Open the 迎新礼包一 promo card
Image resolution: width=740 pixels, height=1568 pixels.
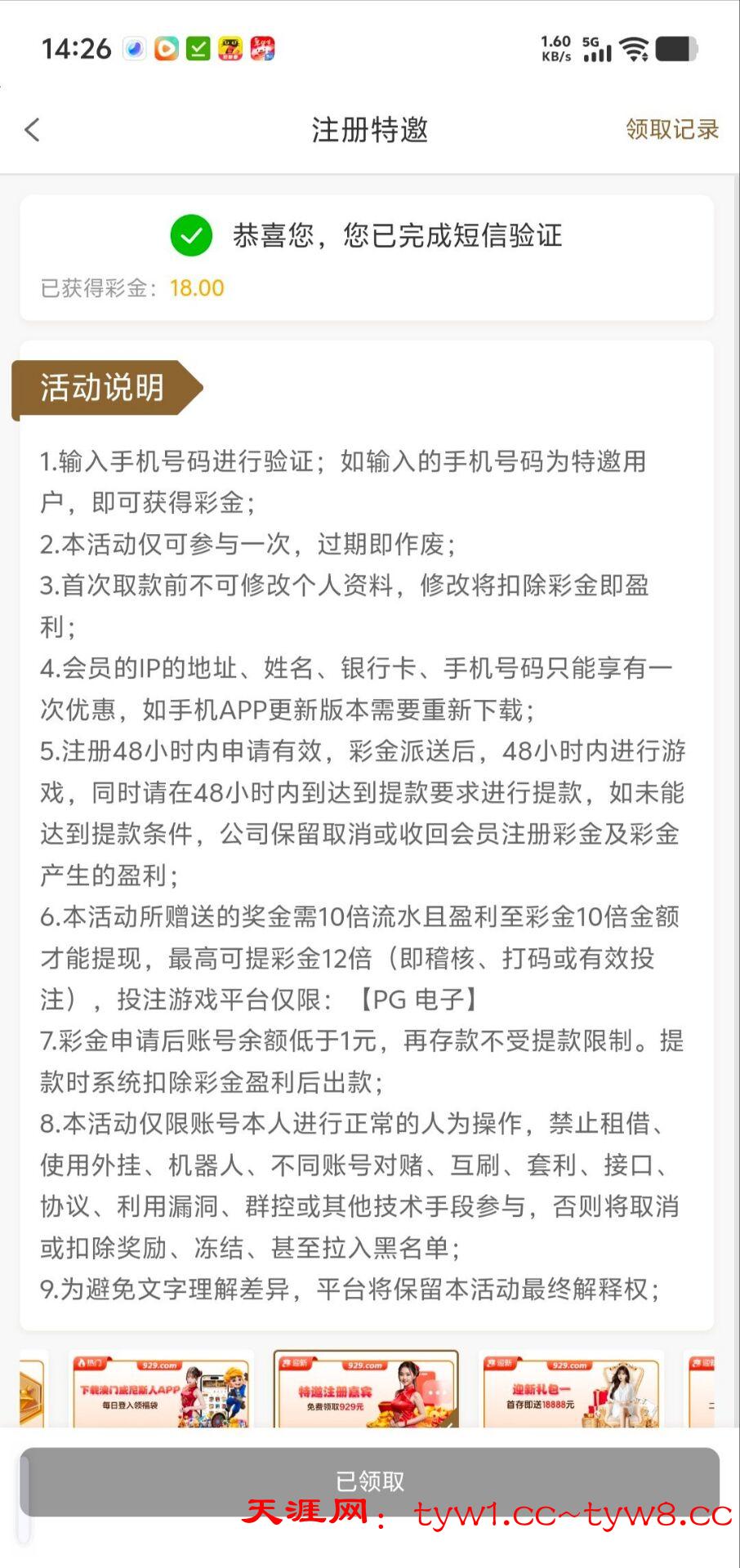[571, 1392]
